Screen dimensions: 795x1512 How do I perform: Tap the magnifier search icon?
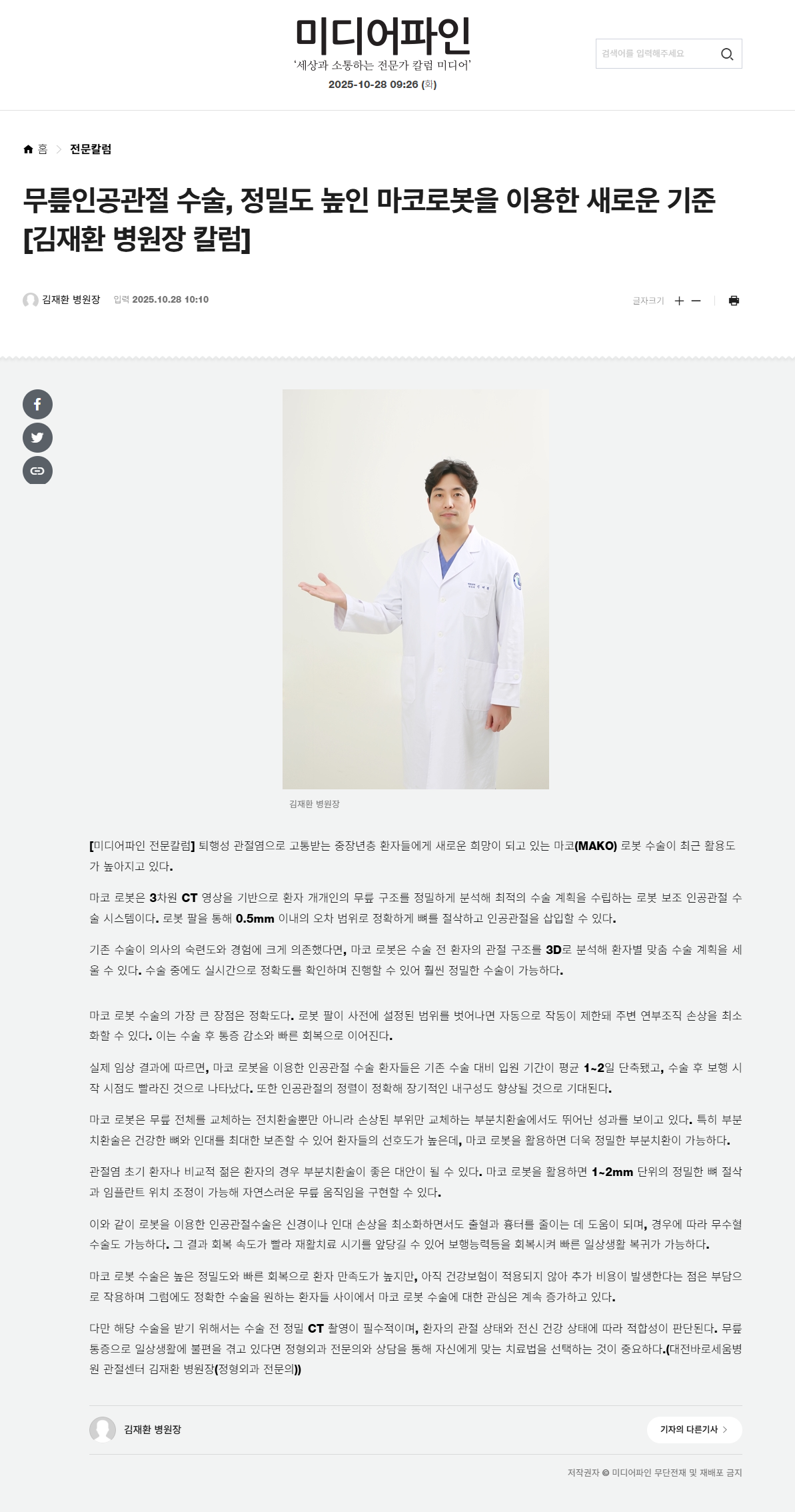(727, 54)
